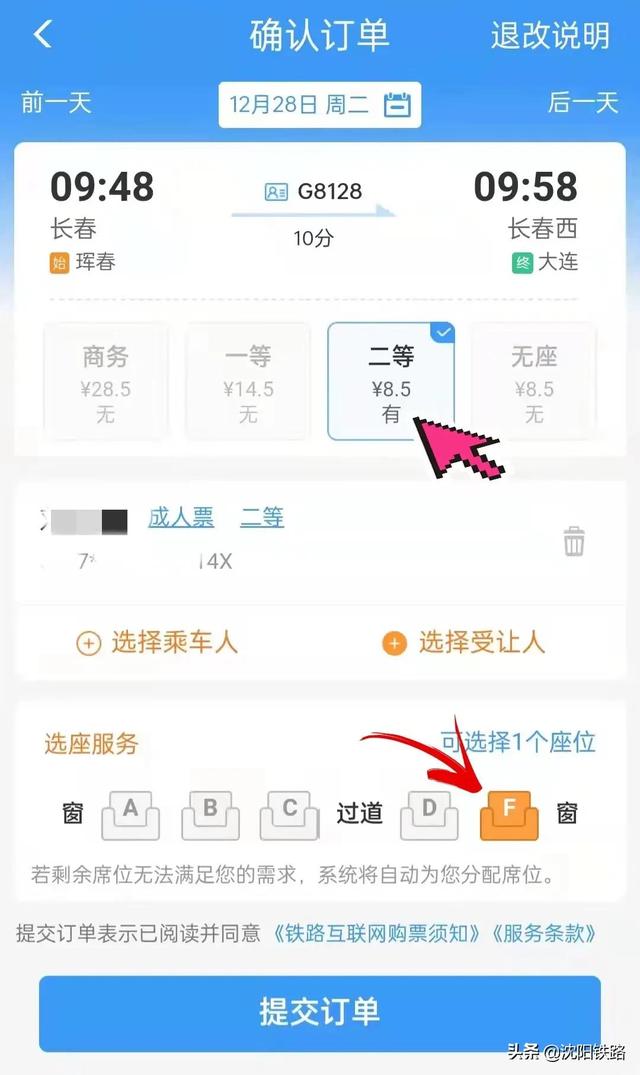Choose aisle seat D
Viewport: 640px width, 1075px height.
click(x=429, y=816)
